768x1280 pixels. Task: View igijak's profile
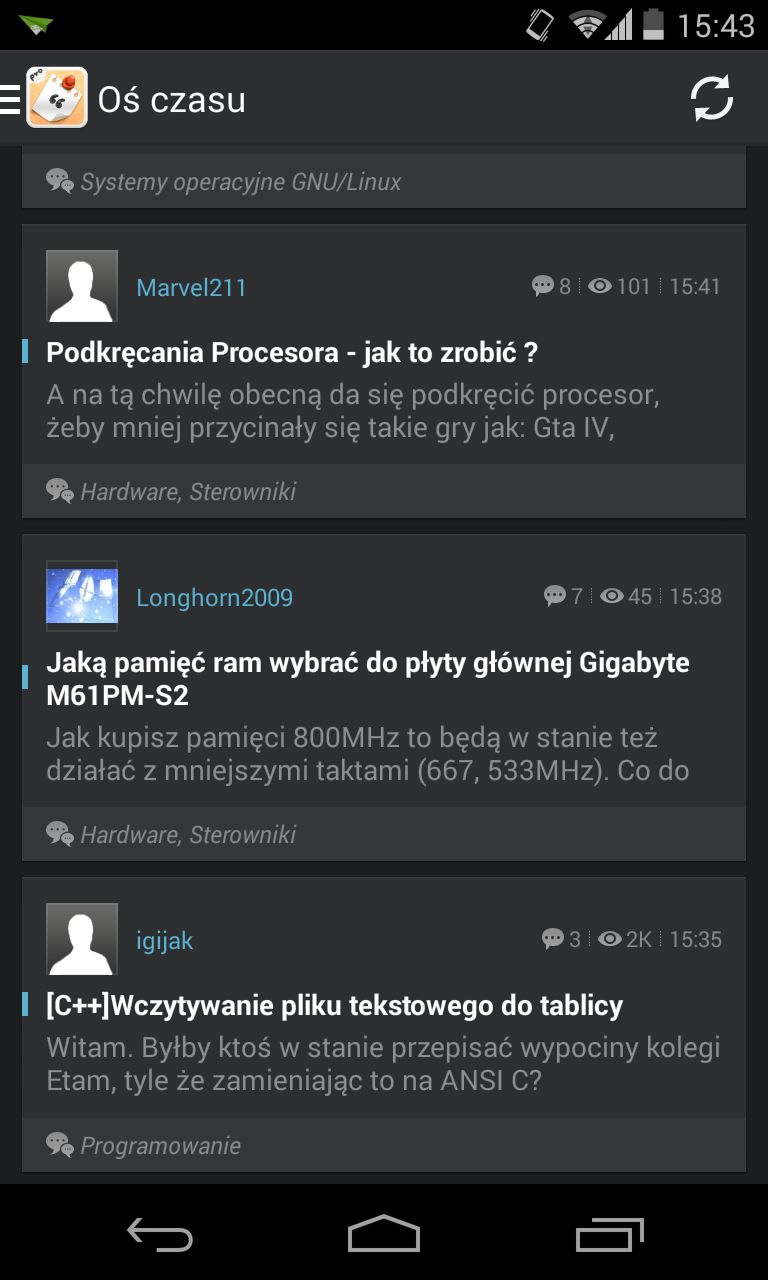[x=165, y=941]
